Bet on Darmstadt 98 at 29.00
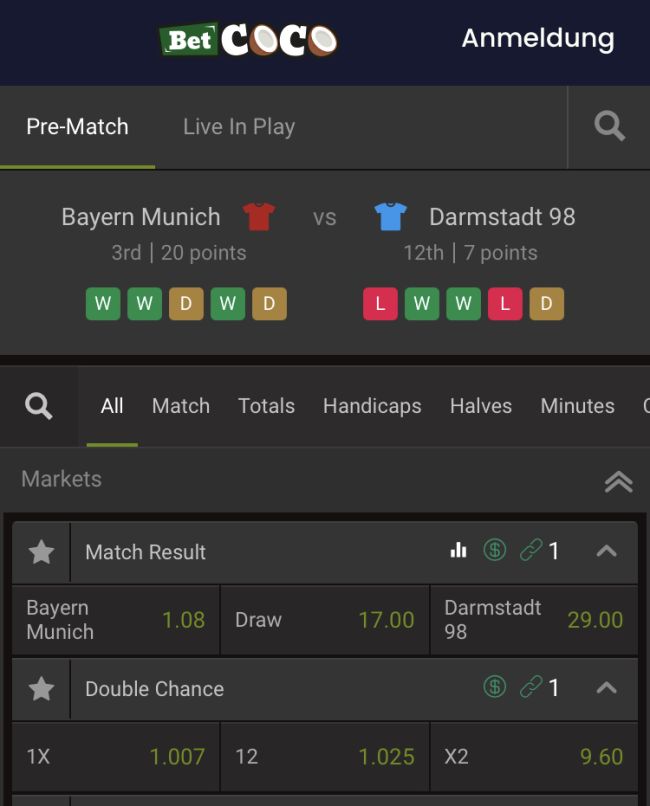 pyautogui.click(x=533, y=620)
